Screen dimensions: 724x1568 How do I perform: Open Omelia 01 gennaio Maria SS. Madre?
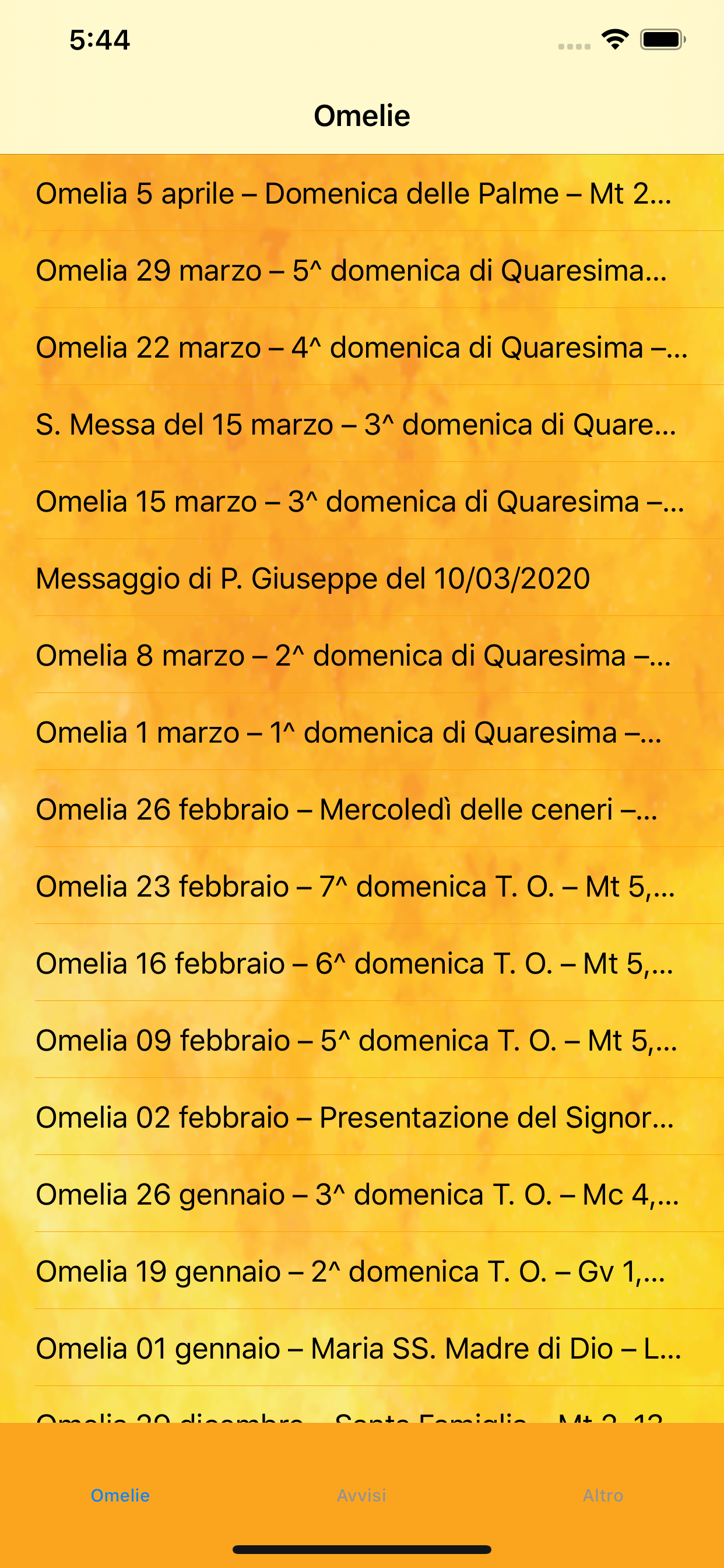click(x=362, y=1347)
